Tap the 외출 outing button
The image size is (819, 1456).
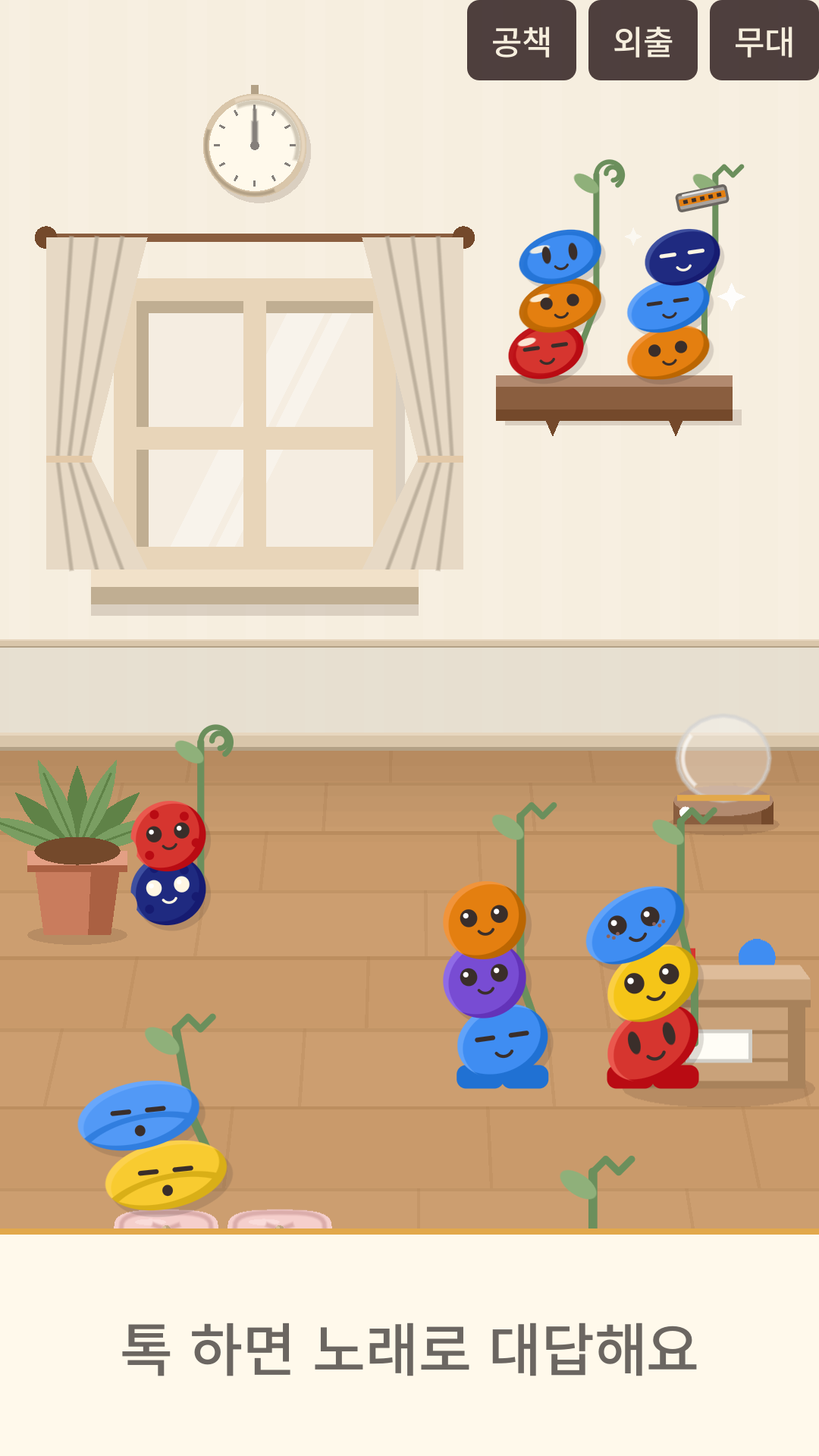pyautogui.click(x=643, y=40)
